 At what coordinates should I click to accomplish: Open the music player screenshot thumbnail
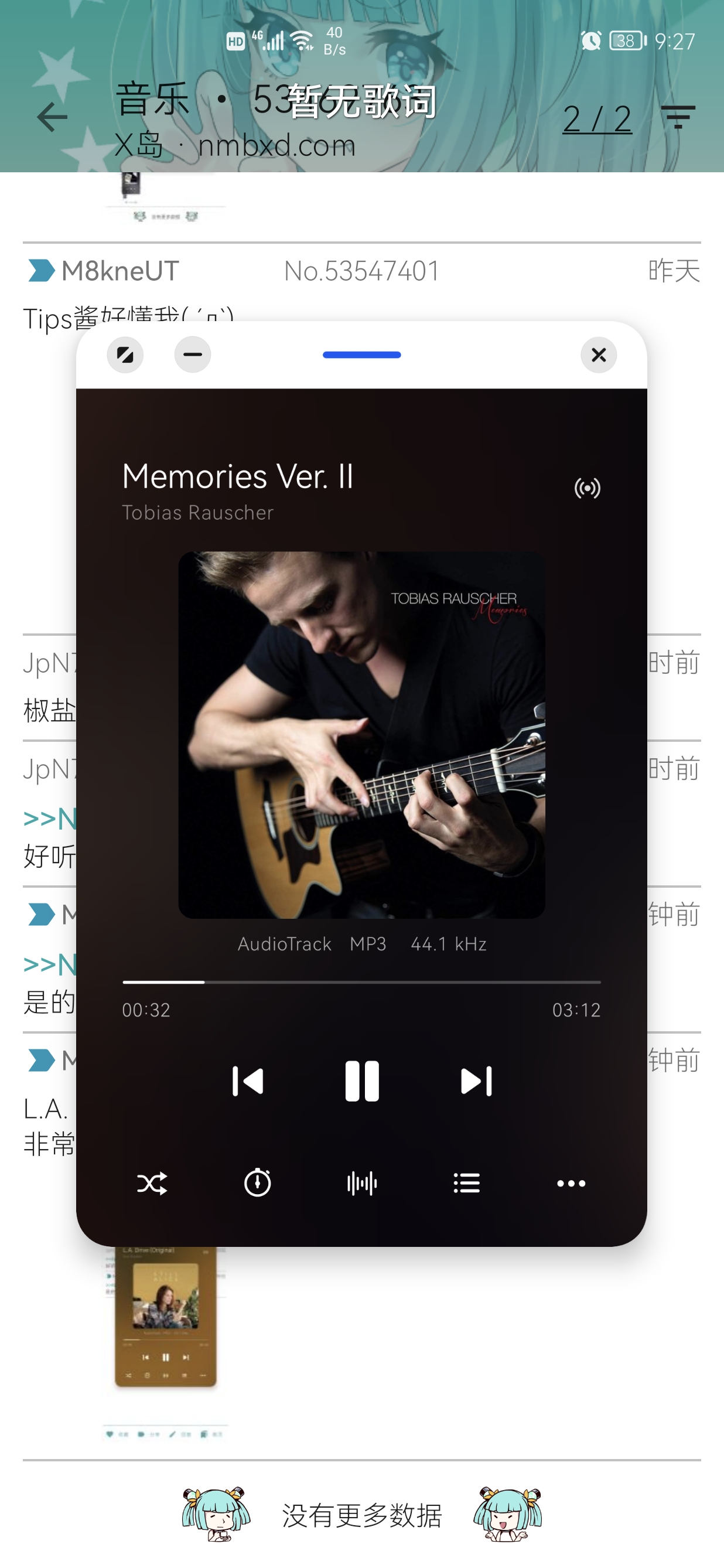click(x=166, y=1315)
